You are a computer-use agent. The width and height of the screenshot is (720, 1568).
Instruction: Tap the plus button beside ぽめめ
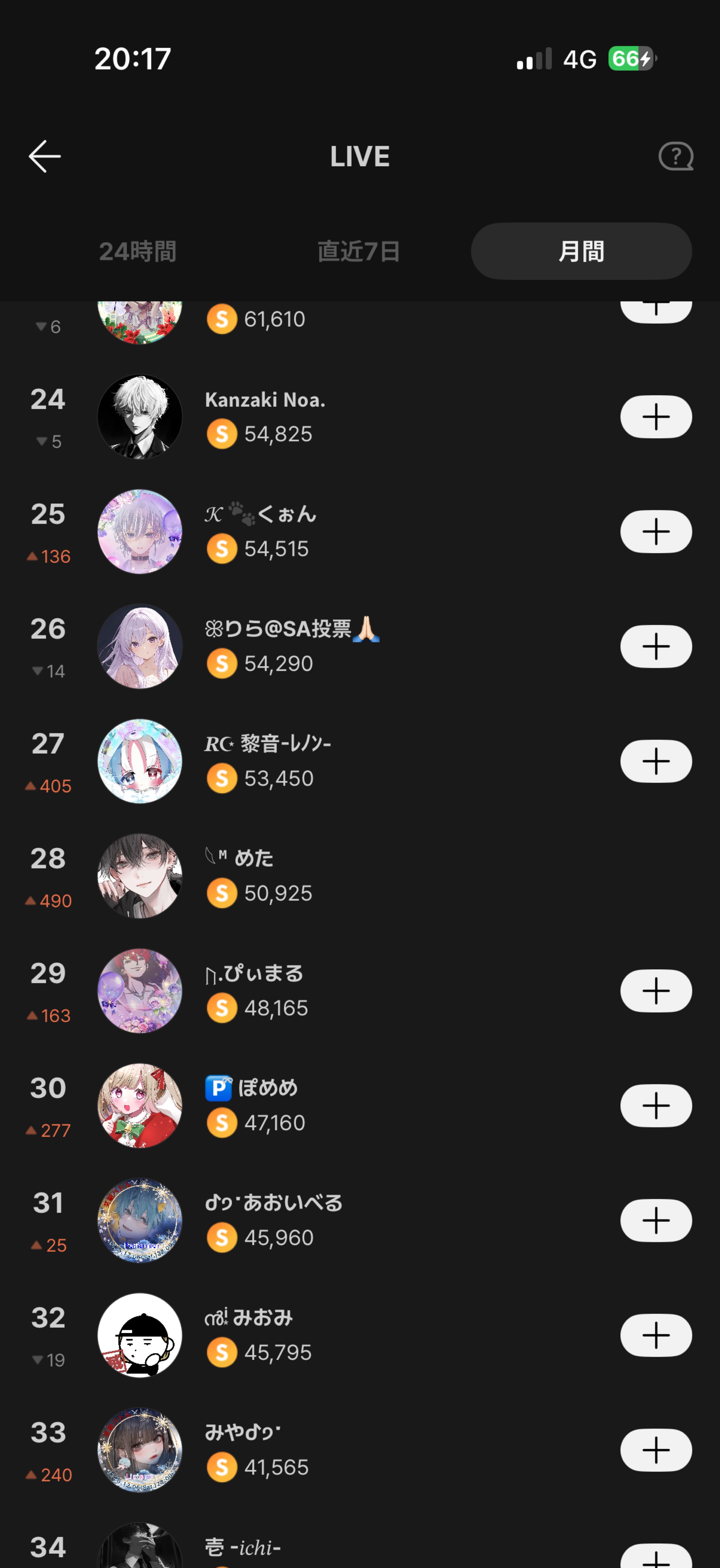656,1106
